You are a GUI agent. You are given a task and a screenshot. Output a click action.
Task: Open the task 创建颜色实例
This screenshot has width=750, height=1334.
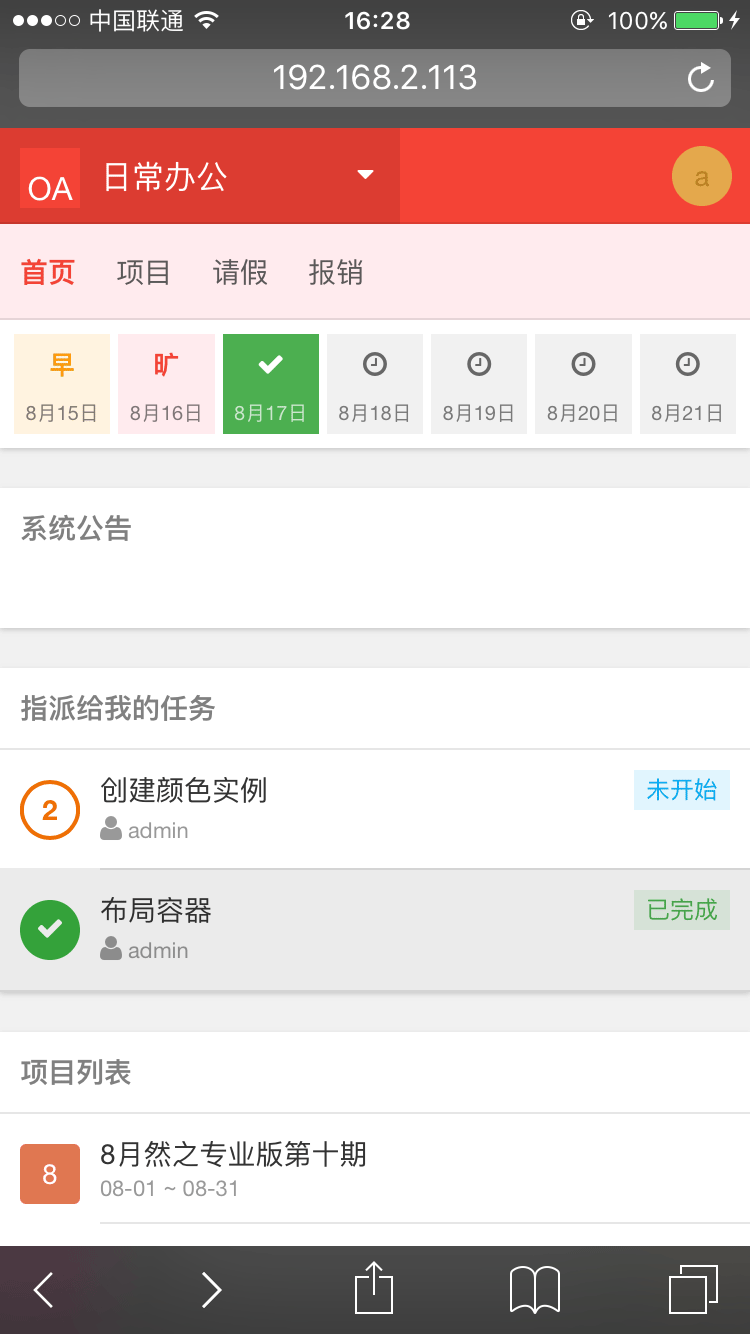[375, 810]
